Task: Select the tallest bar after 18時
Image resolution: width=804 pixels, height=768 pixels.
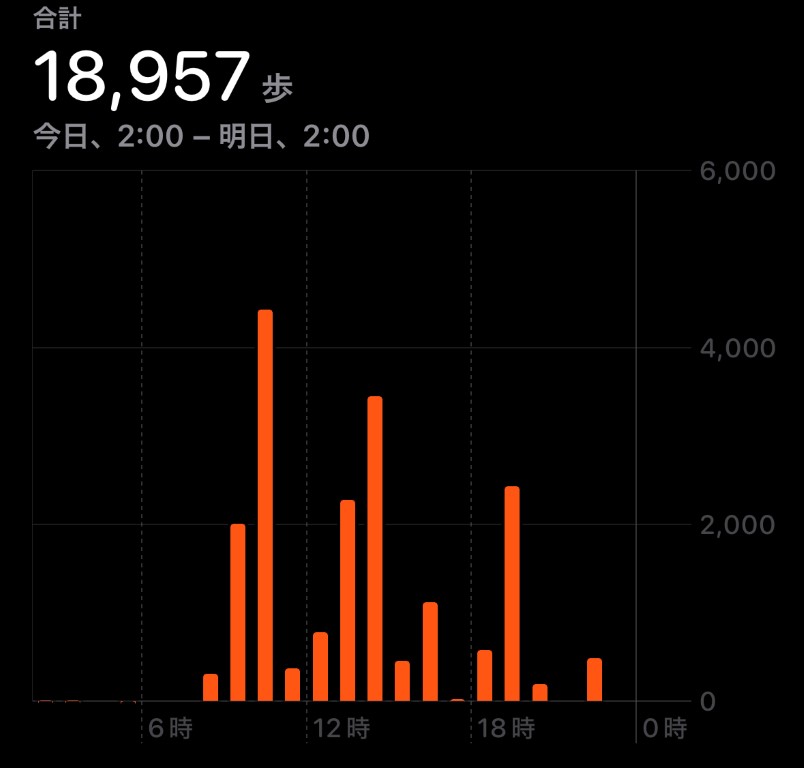Action: click(512, 593)
